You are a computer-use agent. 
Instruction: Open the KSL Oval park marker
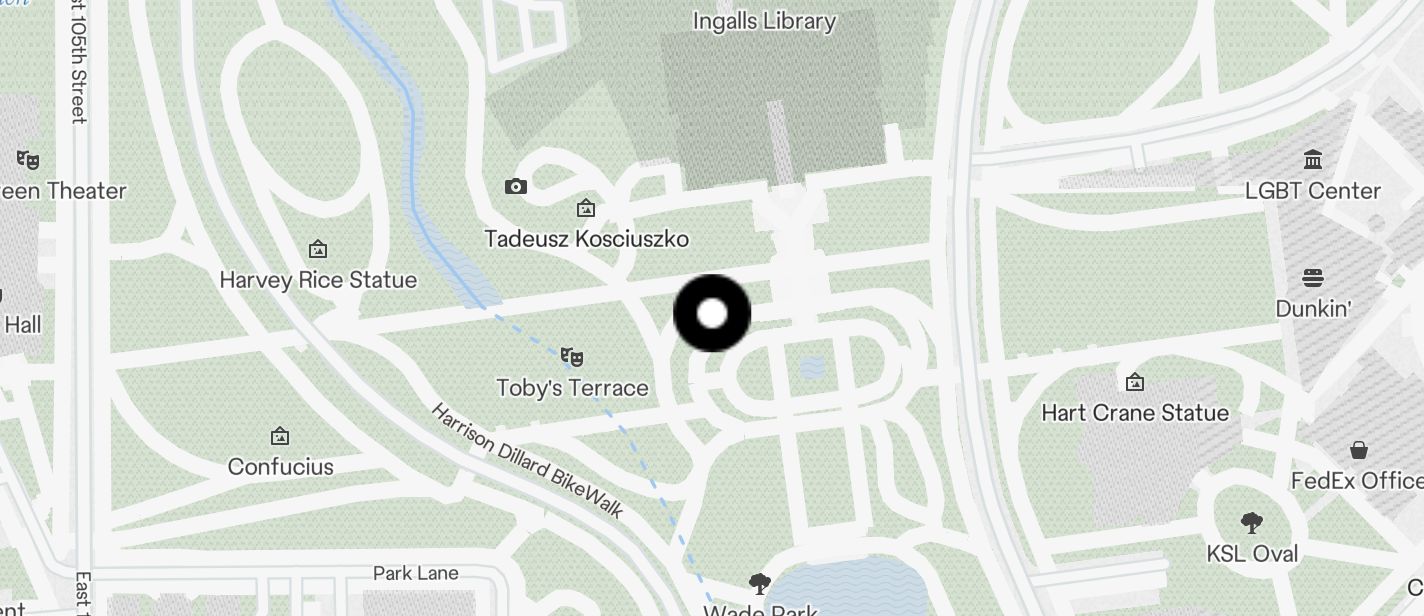[1251, 523]
